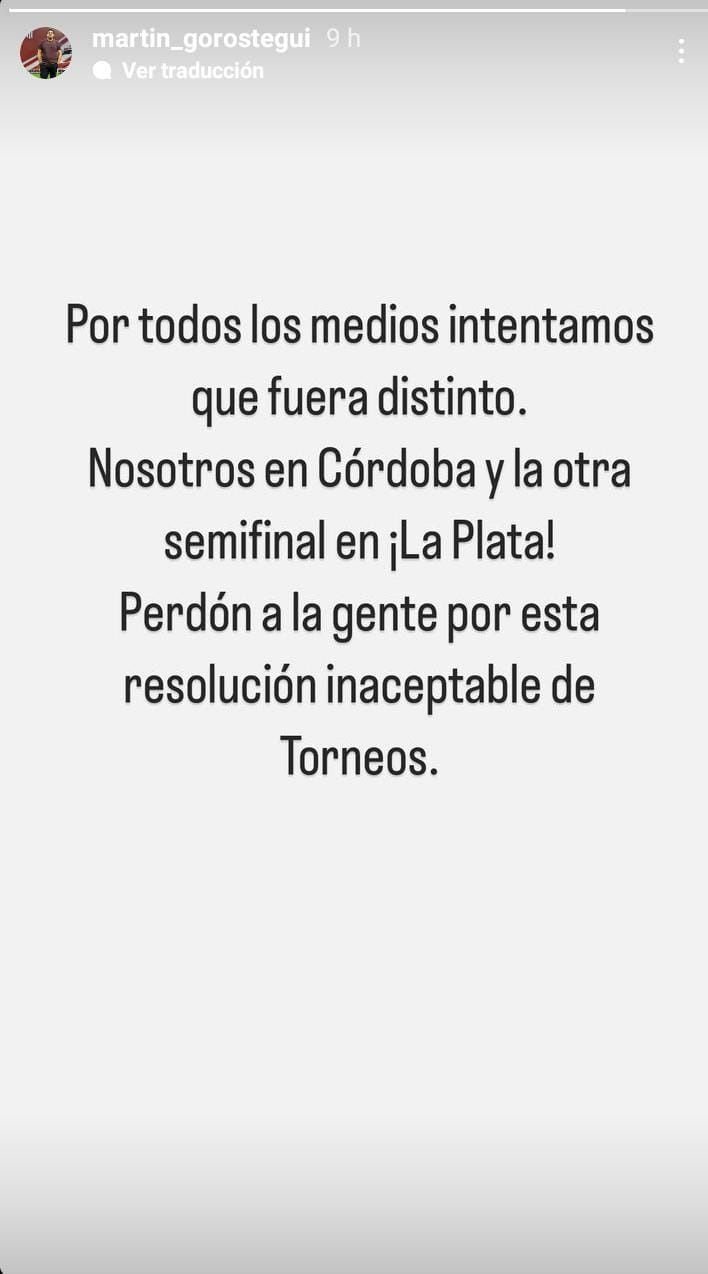The image size is (708, 1274).
Task: Open the story overflow menu
Action: (681, 51)
